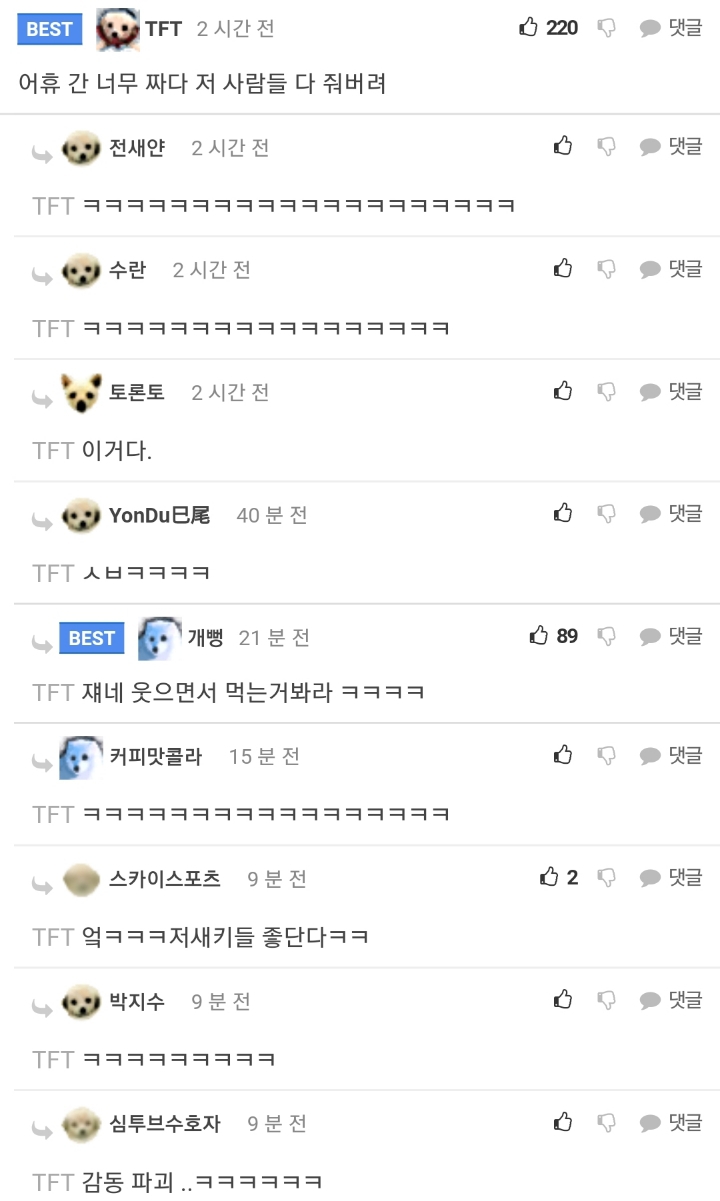720x1201 pixels.
Task: Click the dislike icon on 심투브수호자's comment
Action: tap(609, 1122)
